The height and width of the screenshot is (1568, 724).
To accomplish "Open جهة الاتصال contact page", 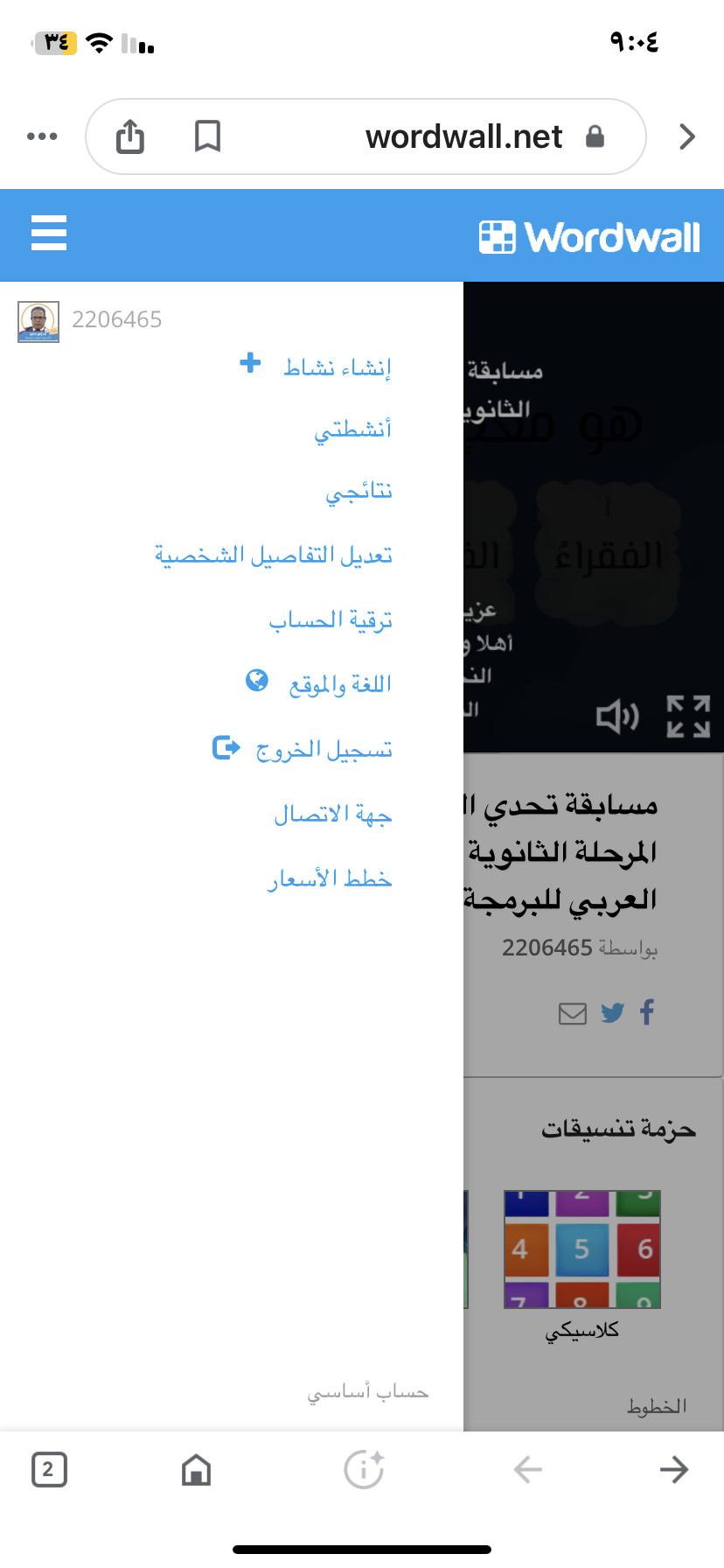I will coord(333,815).
